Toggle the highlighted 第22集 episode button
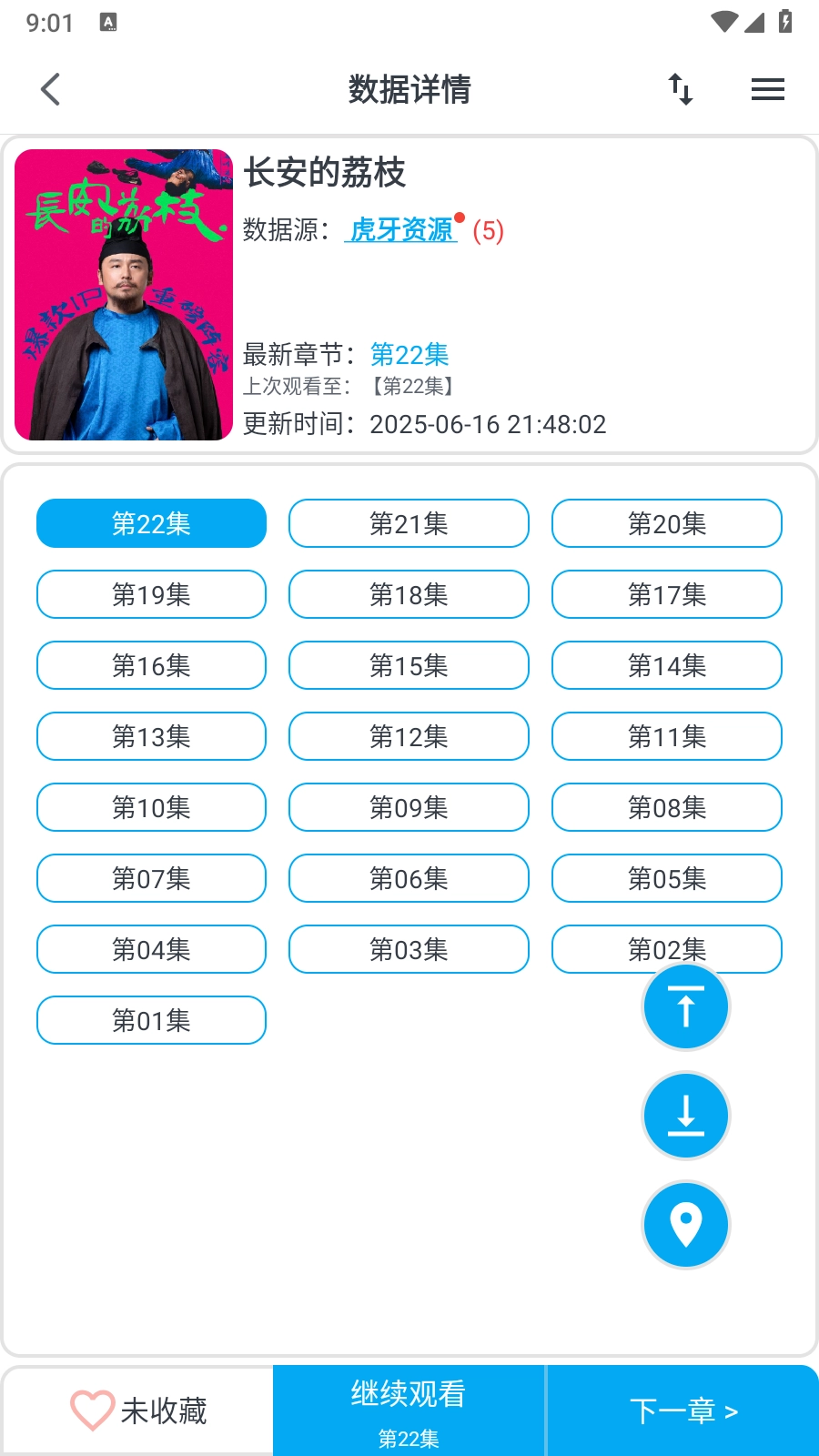Screen dimensions: 819x1456 151,522
